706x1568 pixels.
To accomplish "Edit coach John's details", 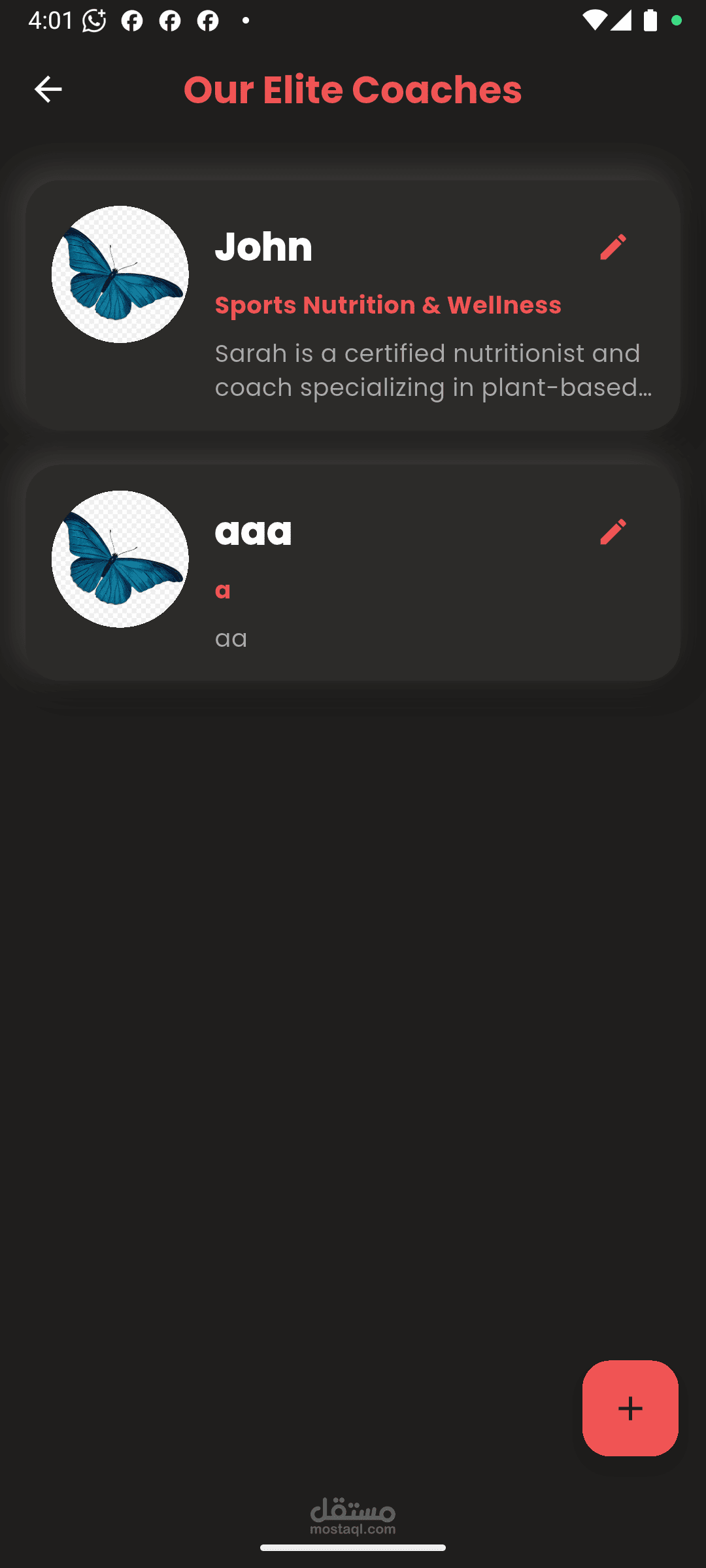I will tap(613, 247).
